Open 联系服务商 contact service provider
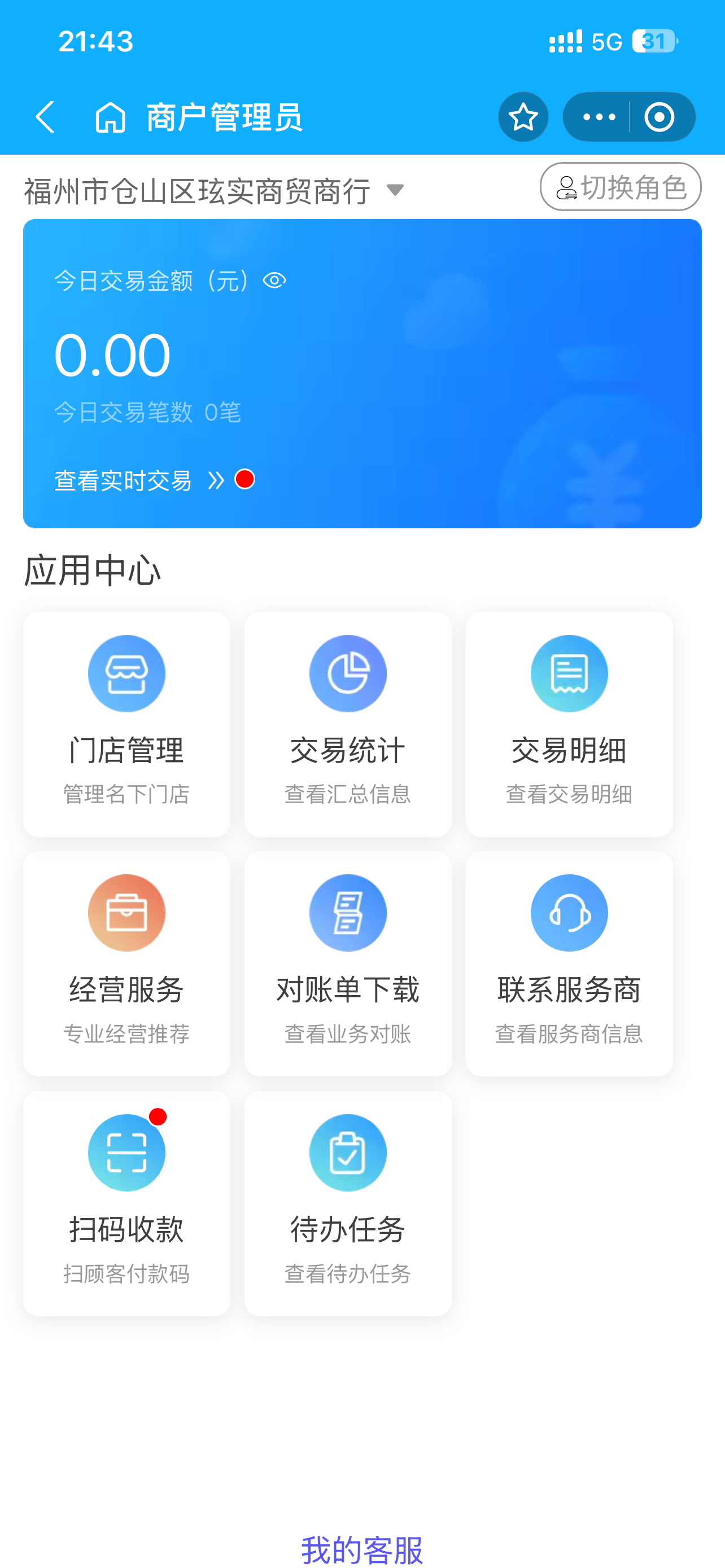The height and width of the screenshot is (1568, 725). pyautogui.click(x=569, y=963)
